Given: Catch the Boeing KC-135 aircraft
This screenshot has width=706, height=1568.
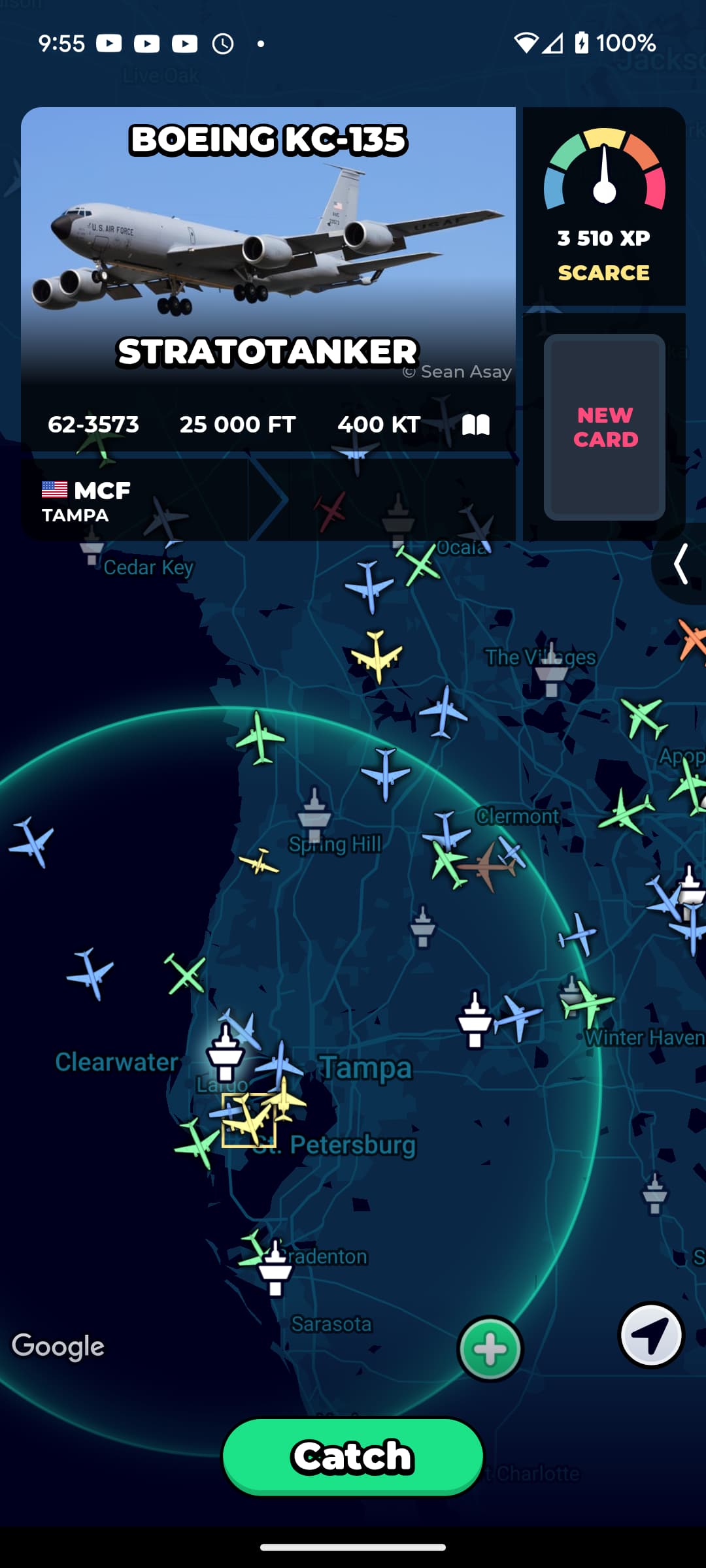Looking at the screenshot, I should [x=353, y=1456].
